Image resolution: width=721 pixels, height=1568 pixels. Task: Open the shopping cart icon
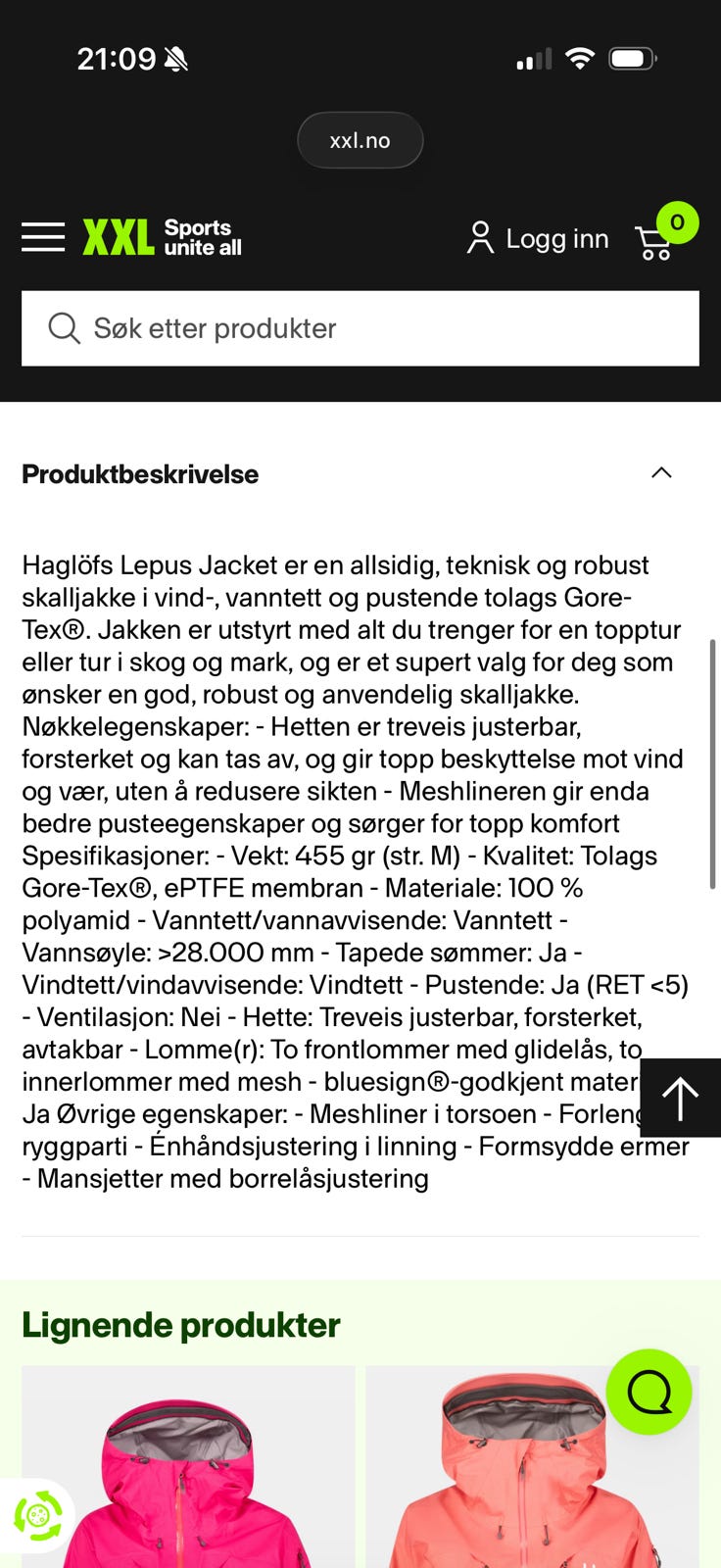point(654,243)
